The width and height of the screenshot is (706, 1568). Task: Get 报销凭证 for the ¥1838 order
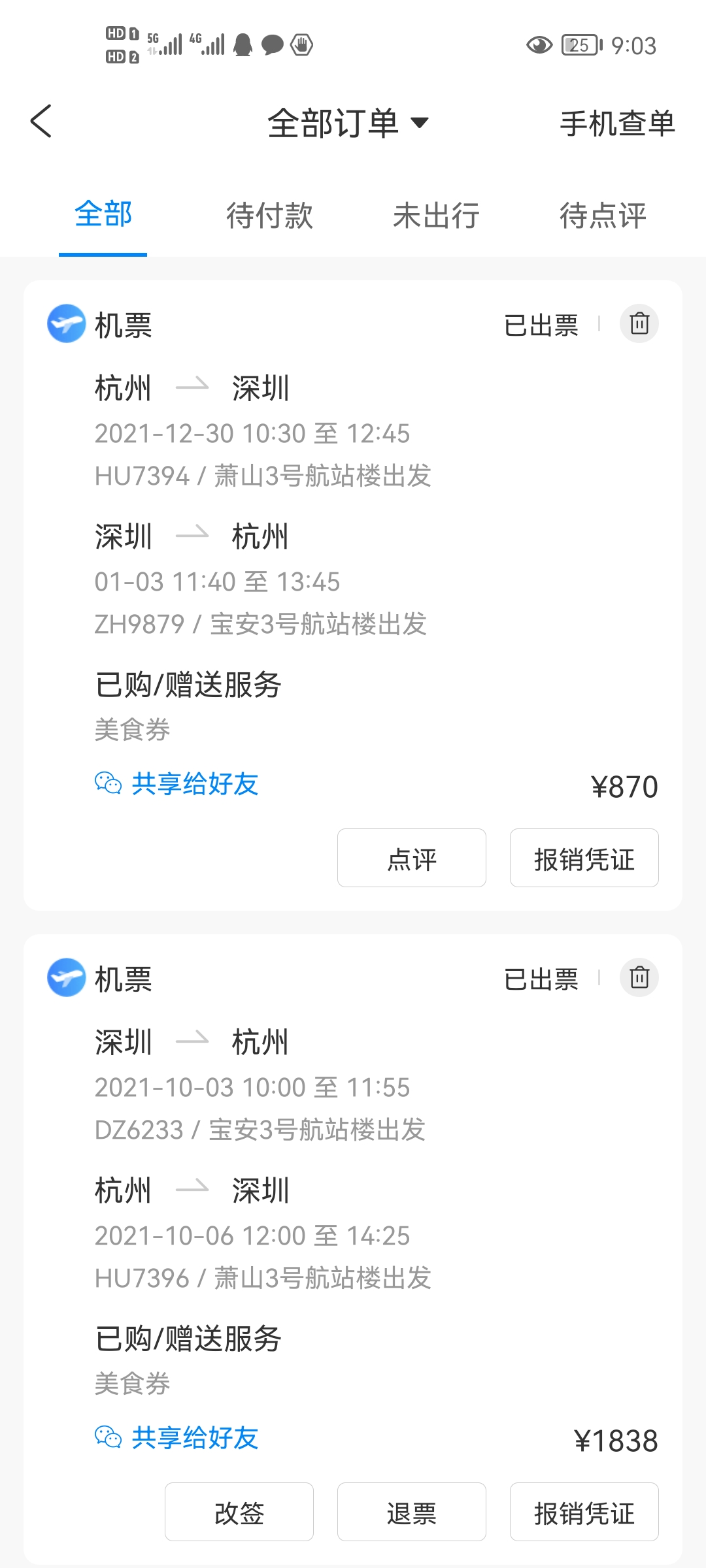[x=584, y=1512]
